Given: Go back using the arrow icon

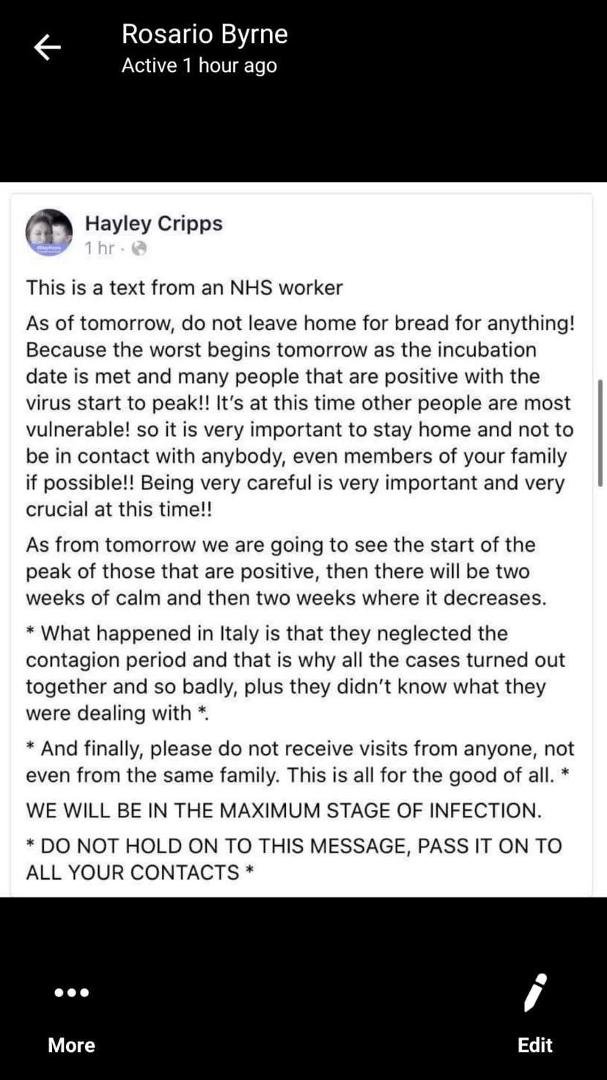Looking at the screenshot, I should point(48,48).
